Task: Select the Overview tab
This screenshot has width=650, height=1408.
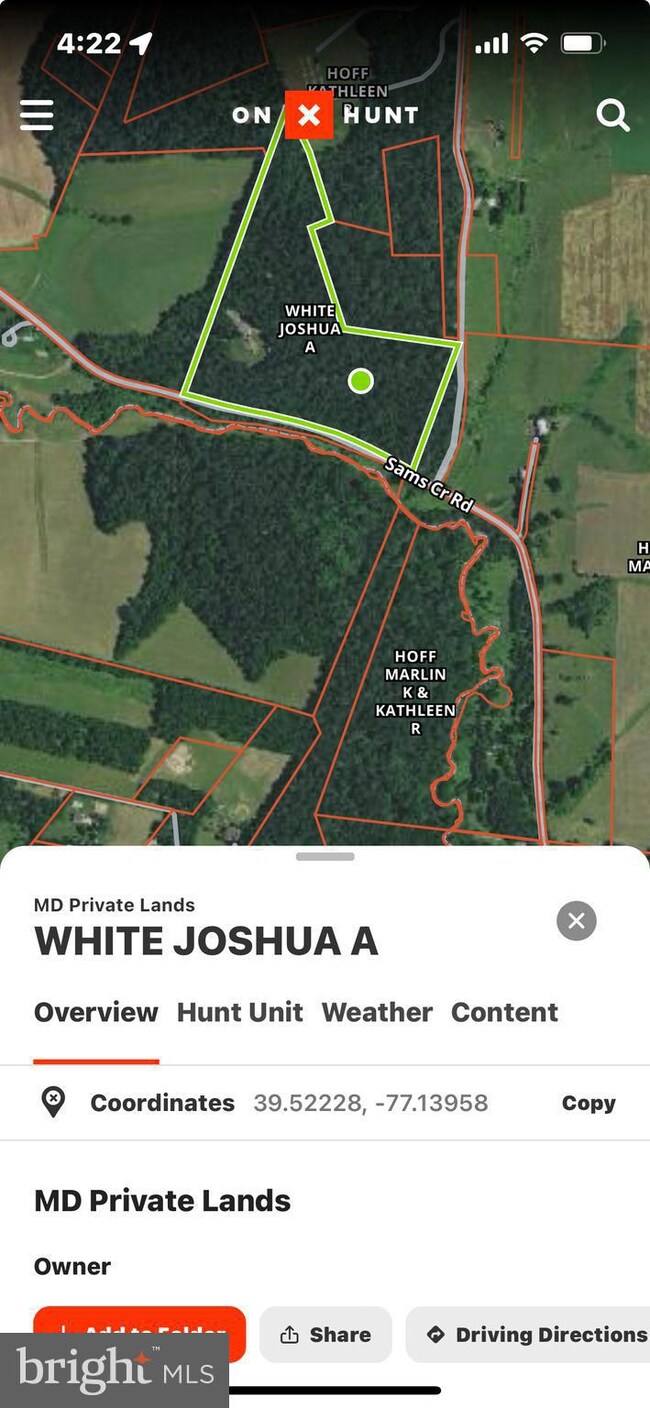Action: (96, 1012)
